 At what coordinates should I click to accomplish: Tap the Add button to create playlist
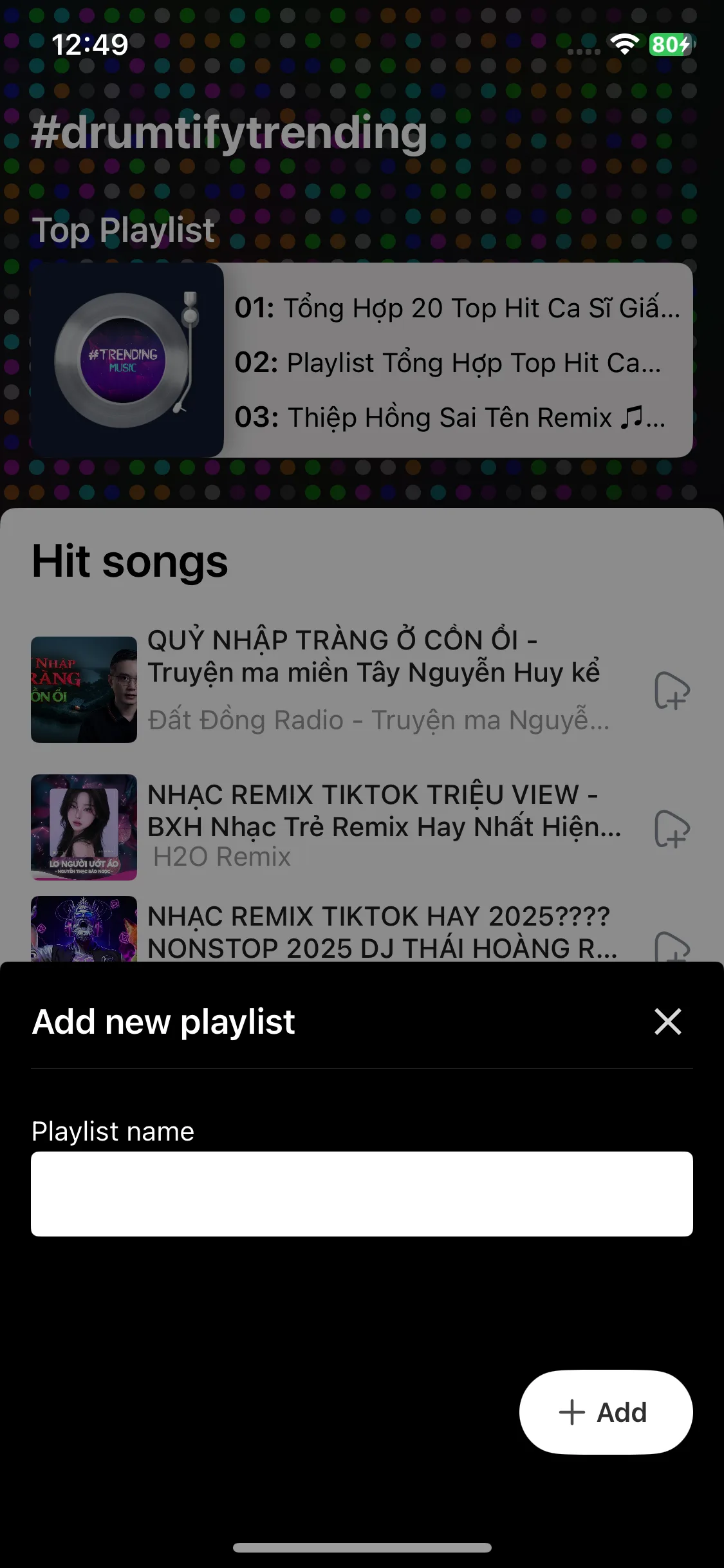(x=606, y=1412)
